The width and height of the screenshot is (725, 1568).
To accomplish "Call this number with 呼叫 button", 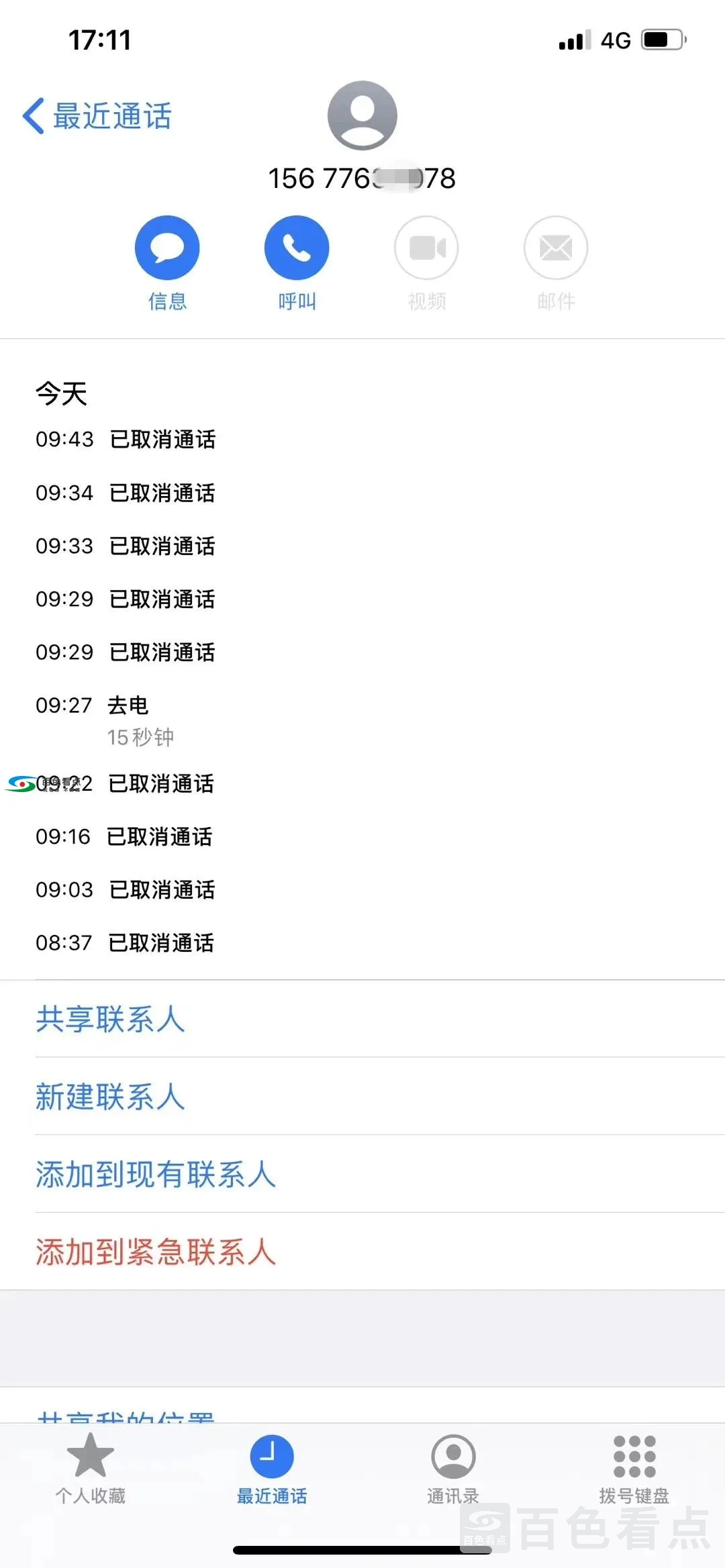I will pyautogui.click(x=297, y=248).
